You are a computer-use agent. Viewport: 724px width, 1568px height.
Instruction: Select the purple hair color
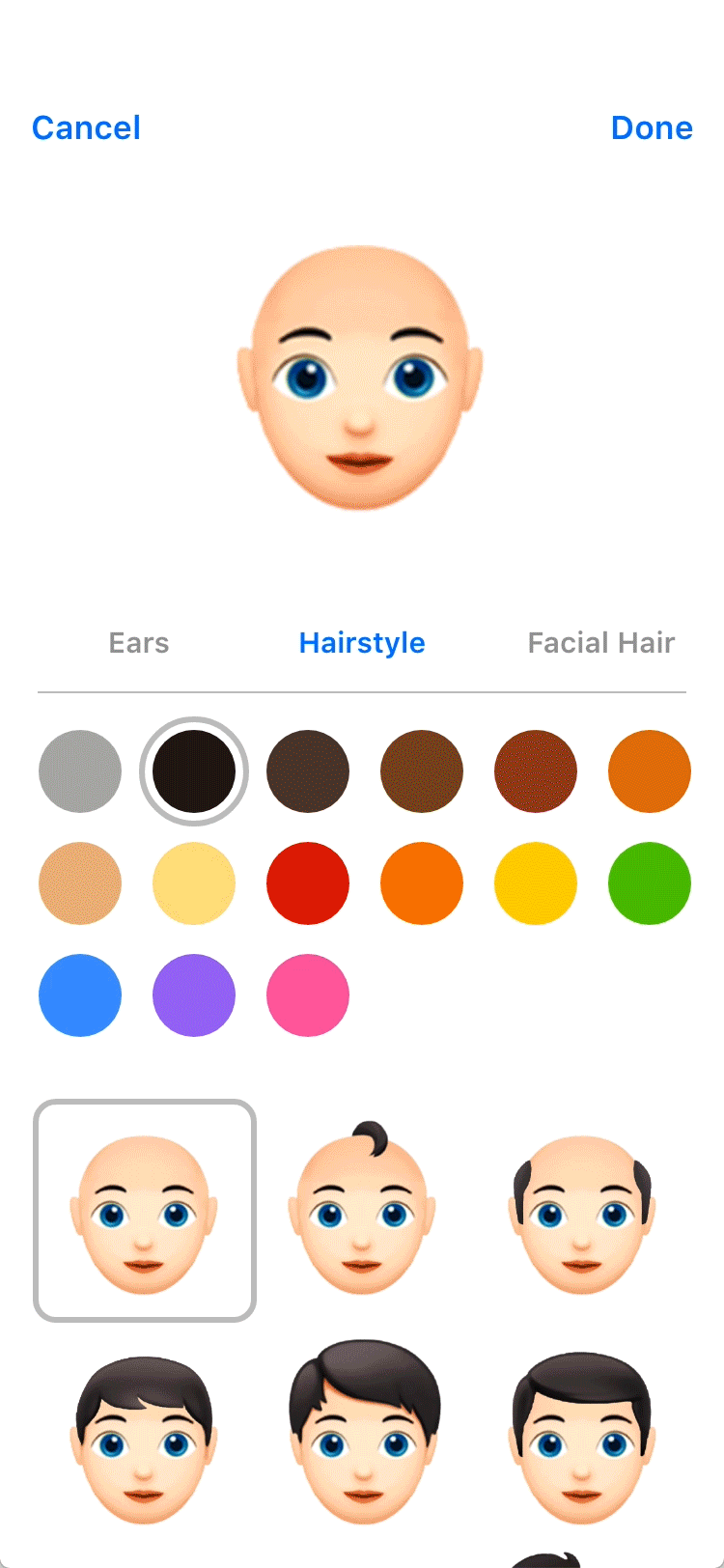click(x=194, y=995)
